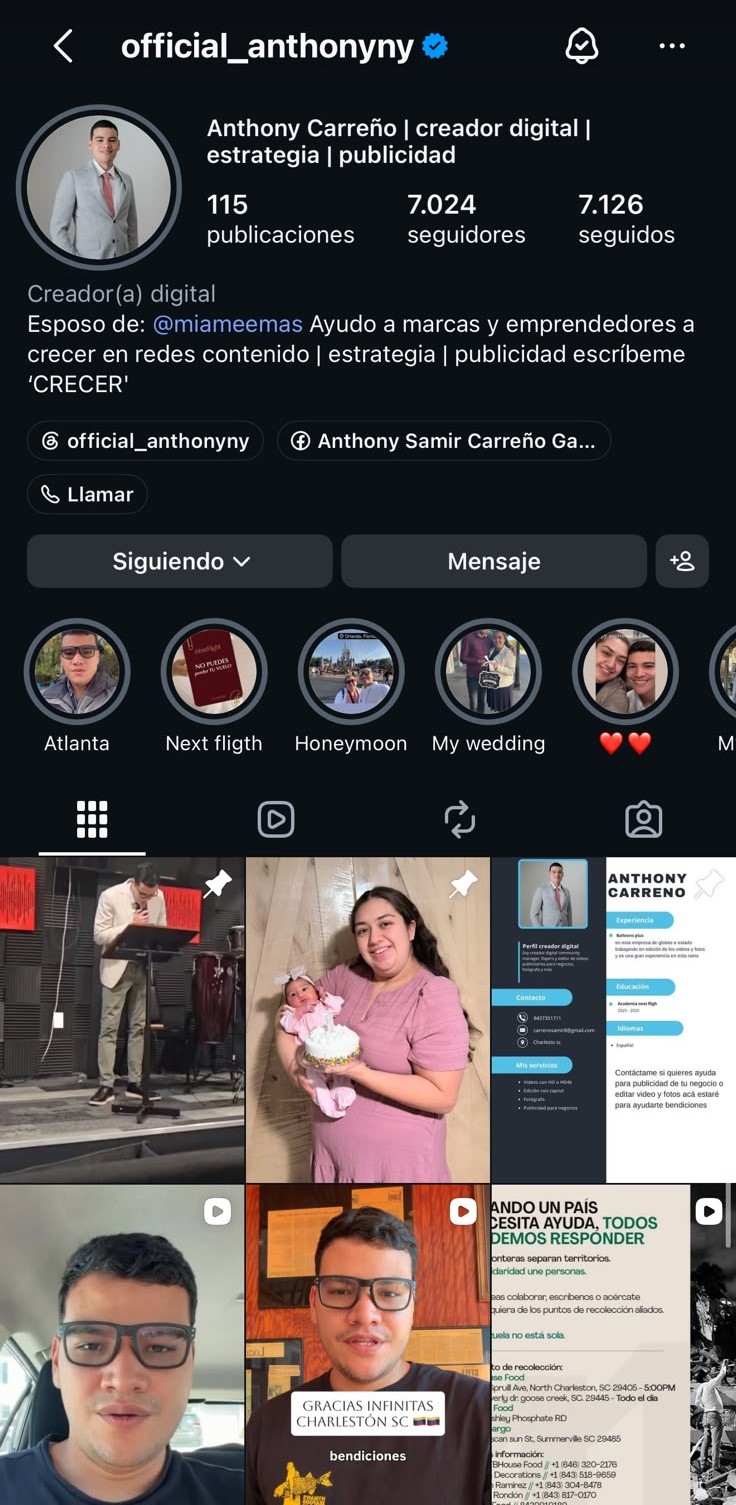Switch to the tagged photos tab

644,820
